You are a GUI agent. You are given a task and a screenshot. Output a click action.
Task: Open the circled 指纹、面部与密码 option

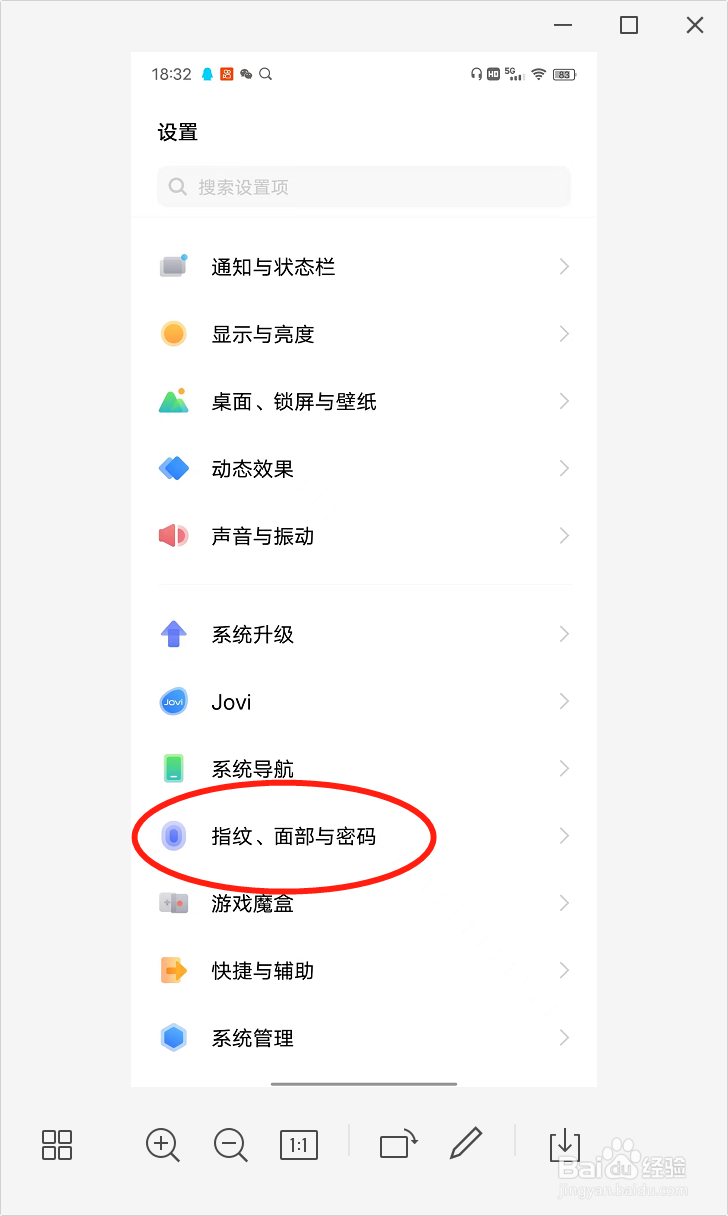click(294, 836)
